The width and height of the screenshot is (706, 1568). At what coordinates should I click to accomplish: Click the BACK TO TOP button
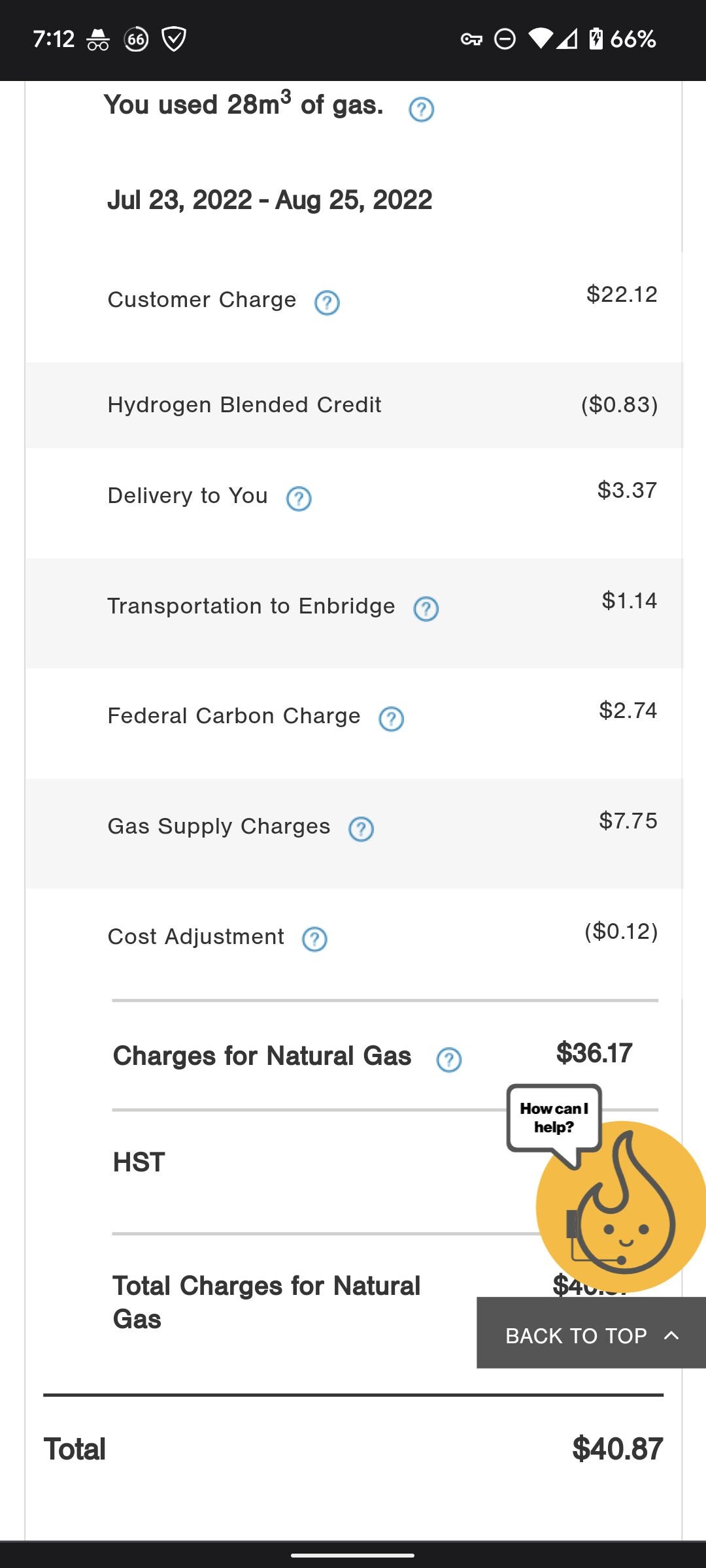click(x=575, y=1336)
